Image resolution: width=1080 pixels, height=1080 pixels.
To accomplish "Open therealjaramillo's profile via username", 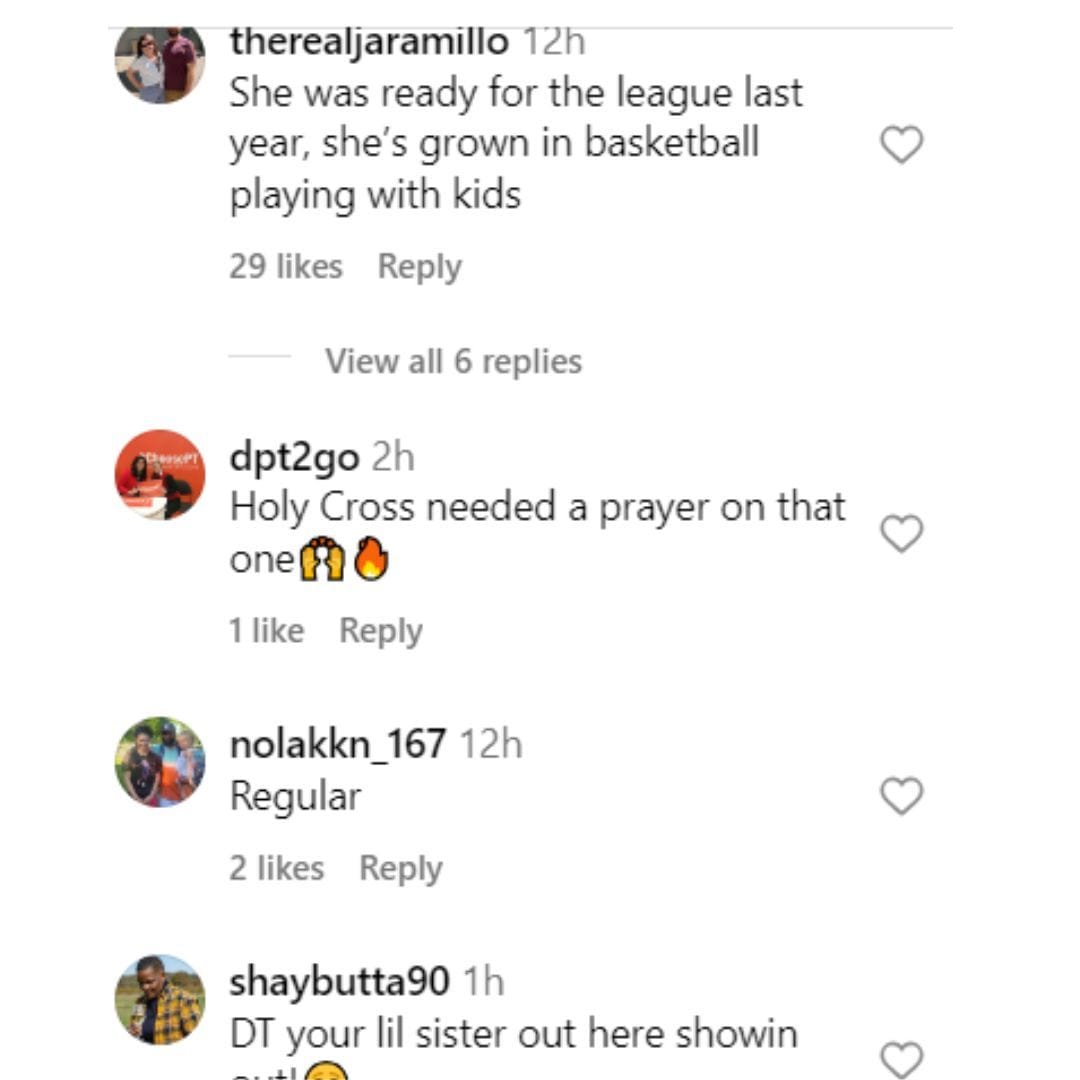I will [369, 42].
